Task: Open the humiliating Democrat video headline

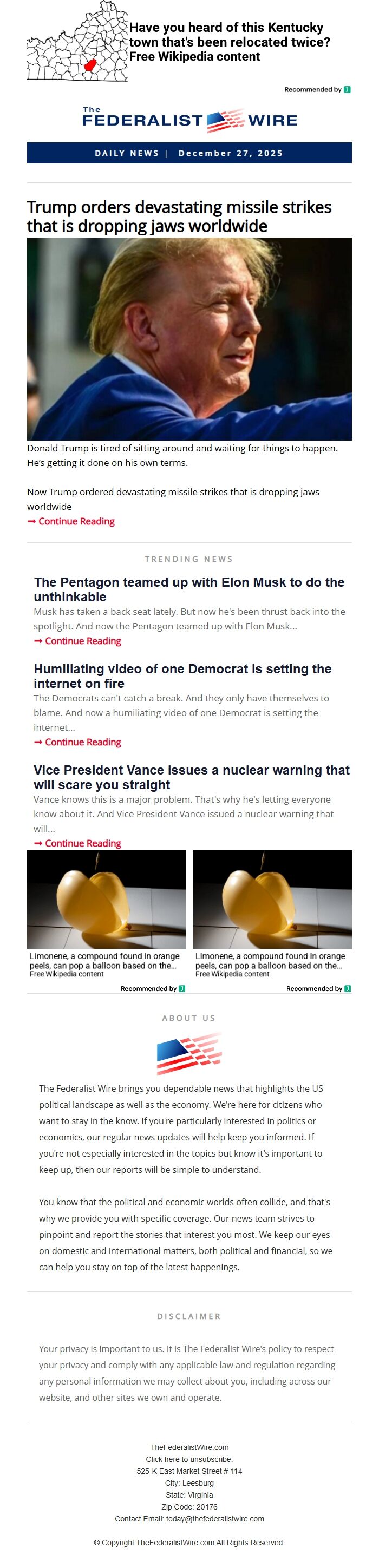Action: (182, 675)
